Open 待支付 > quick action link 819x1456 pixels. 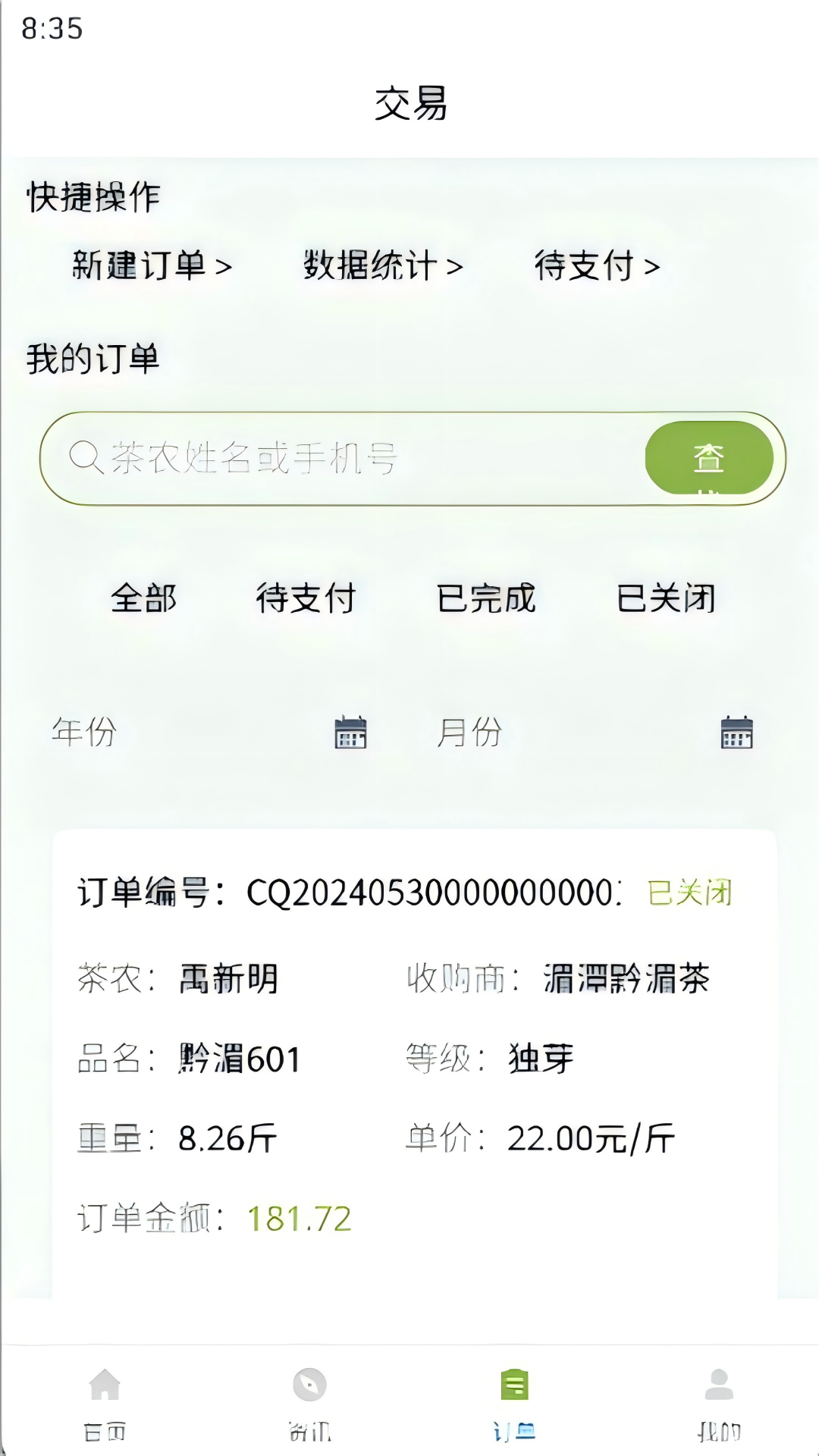pyautogui.click(x=598, y=266)
